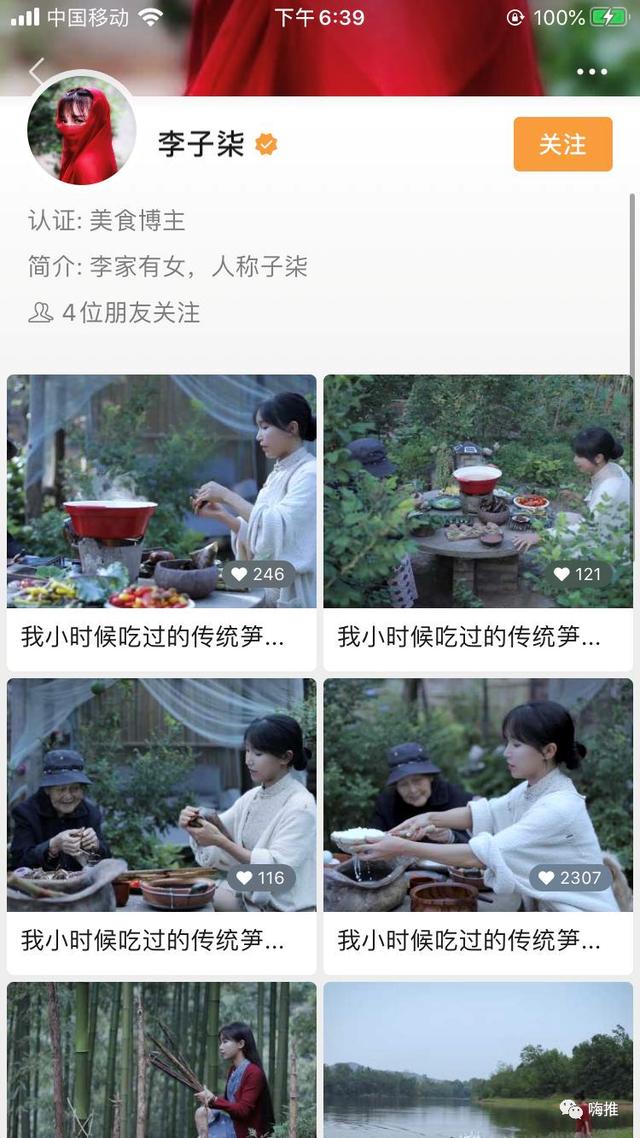
Task: Follow 李子柒 with the 关注 button
Action: pyautogui.click(x=562, y=144)
